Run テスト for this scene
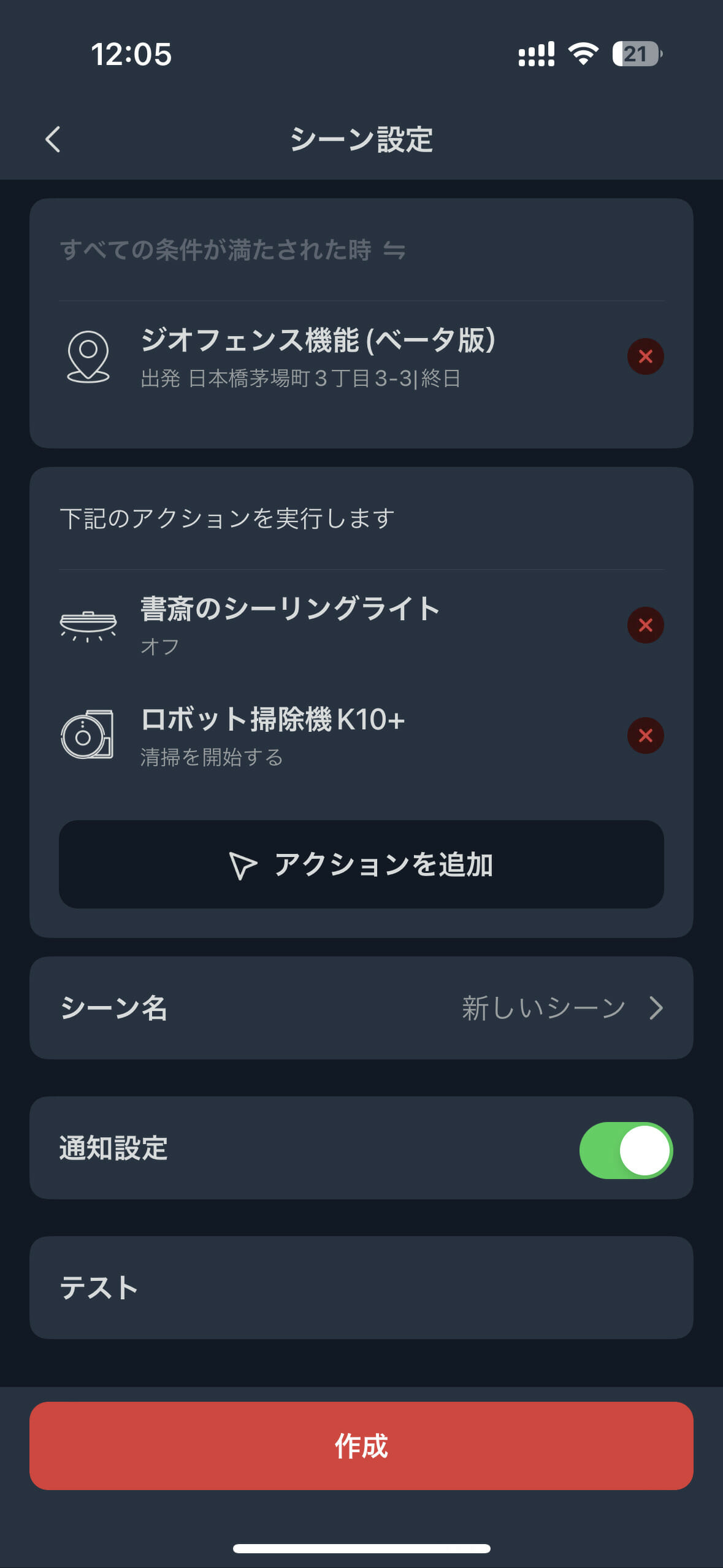The height and width of the screenshot is (1568, 723). pyautogui.click(x=361, y=1288)
